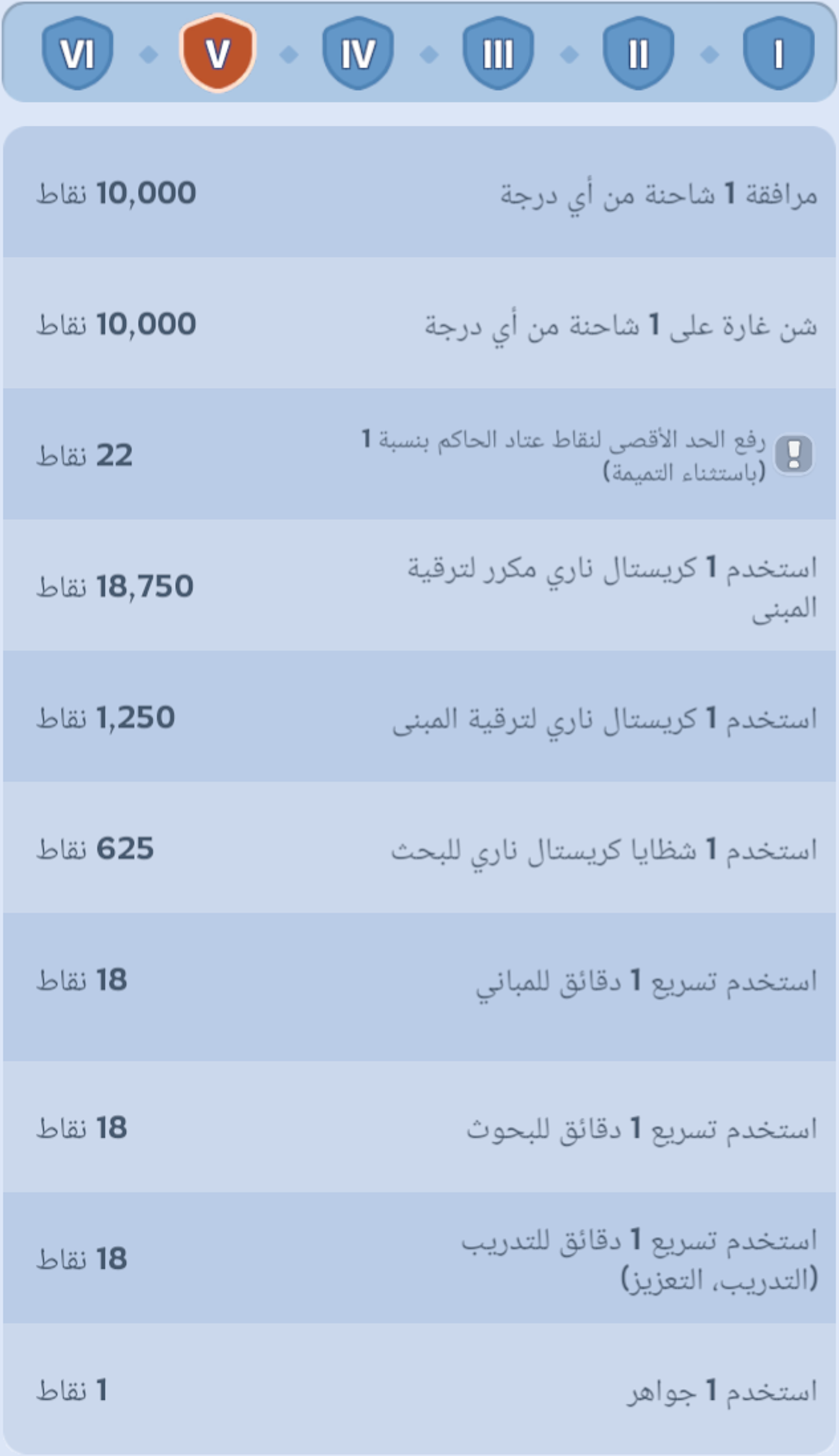Tap the exclamation info icon on the 22-point row

point(794,454)
